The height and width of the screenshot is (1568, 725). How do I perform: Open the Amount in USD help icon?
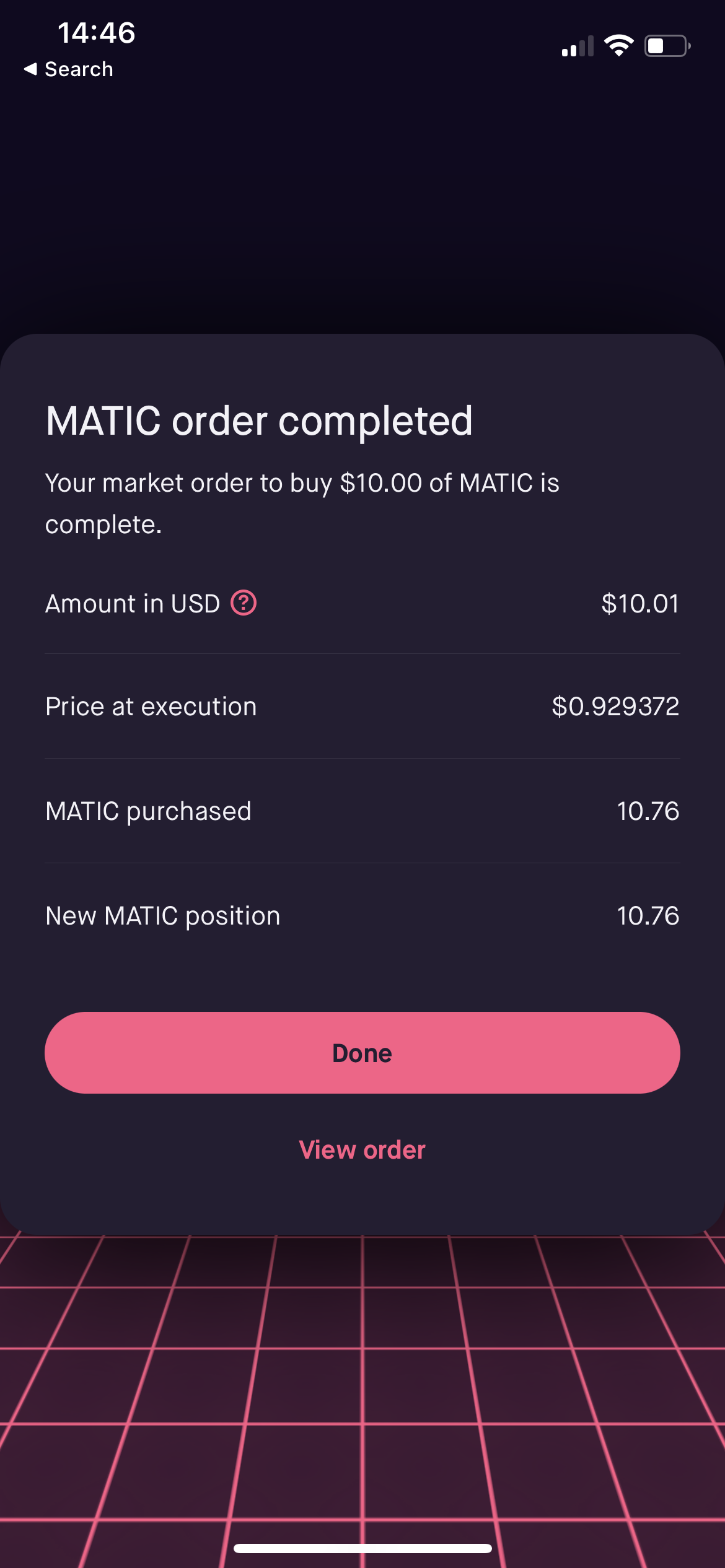(244, 603)
